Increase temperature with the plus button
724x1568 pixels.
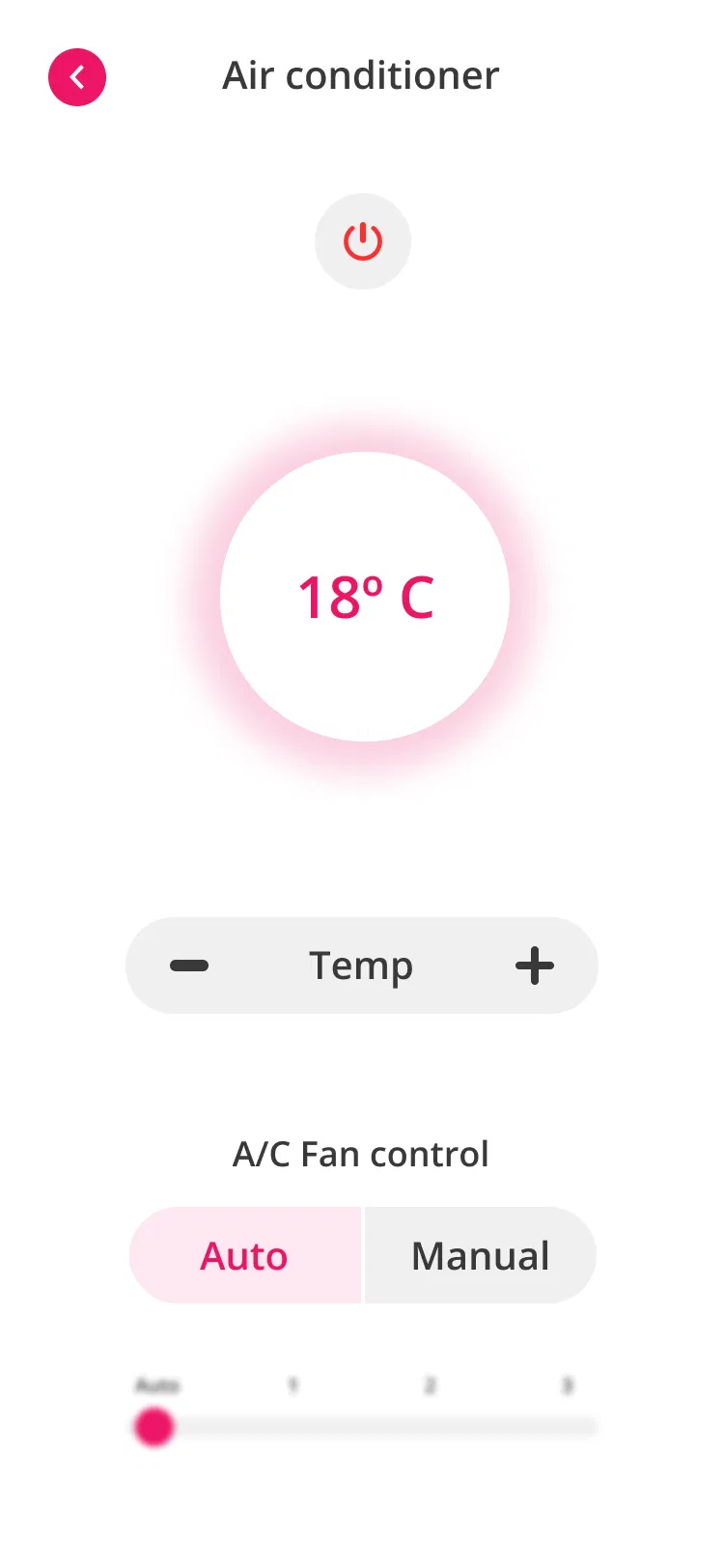[535, 966]
